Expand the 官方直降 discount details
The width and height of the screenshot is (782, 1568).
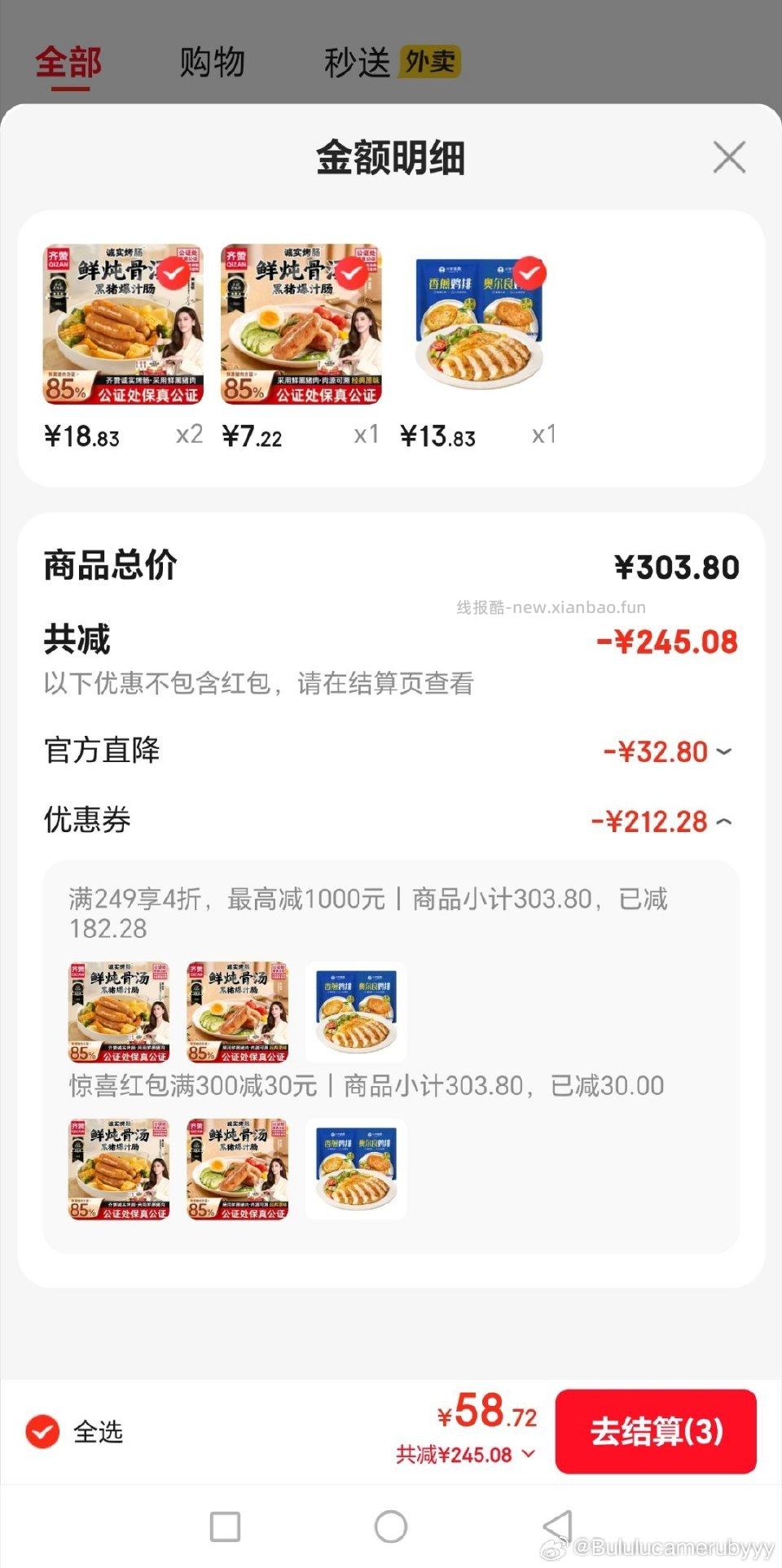tap(723, 752)
